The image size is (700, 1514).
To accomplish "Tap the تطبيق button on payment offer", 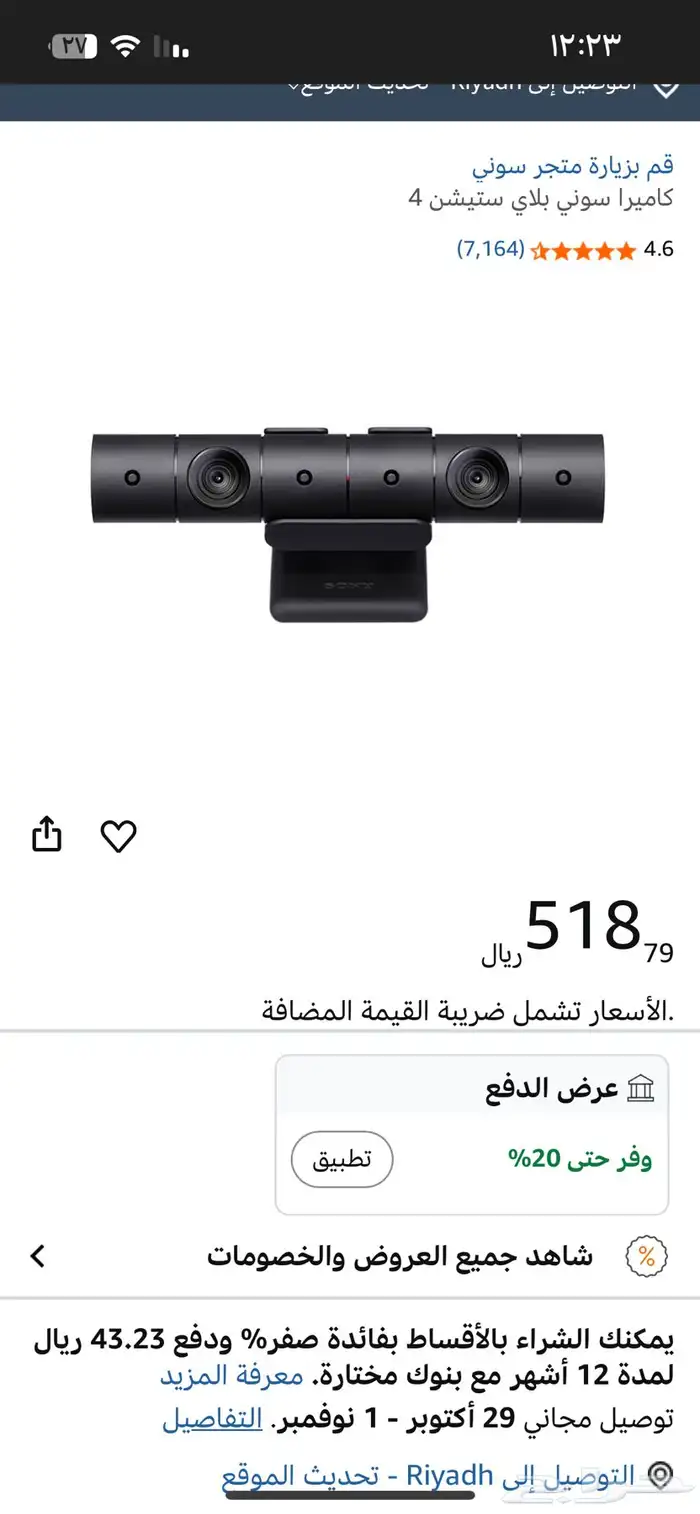I will coord(342,1160).
